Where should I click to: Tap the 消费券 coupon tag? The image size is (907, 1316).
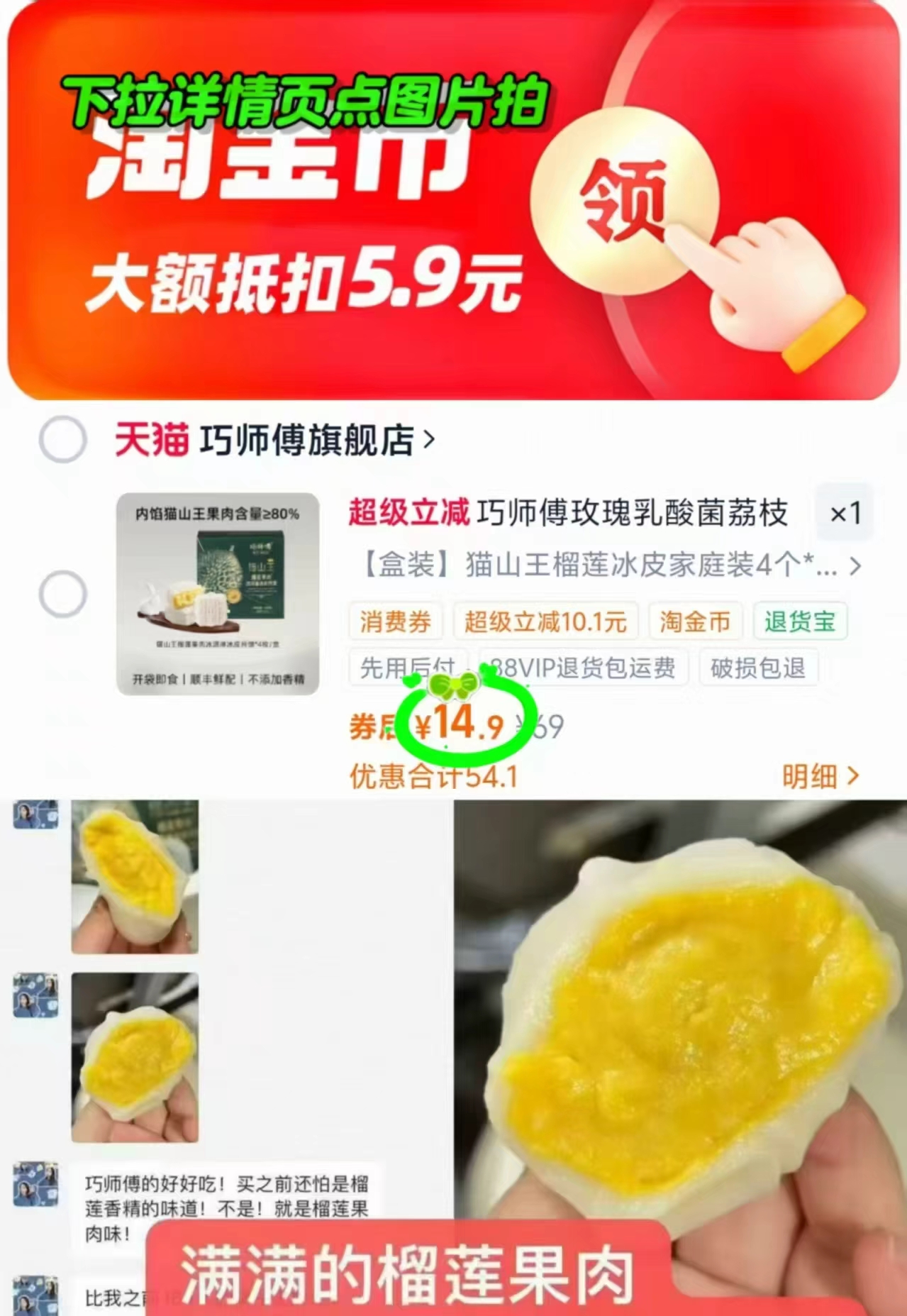coord(395,622)
